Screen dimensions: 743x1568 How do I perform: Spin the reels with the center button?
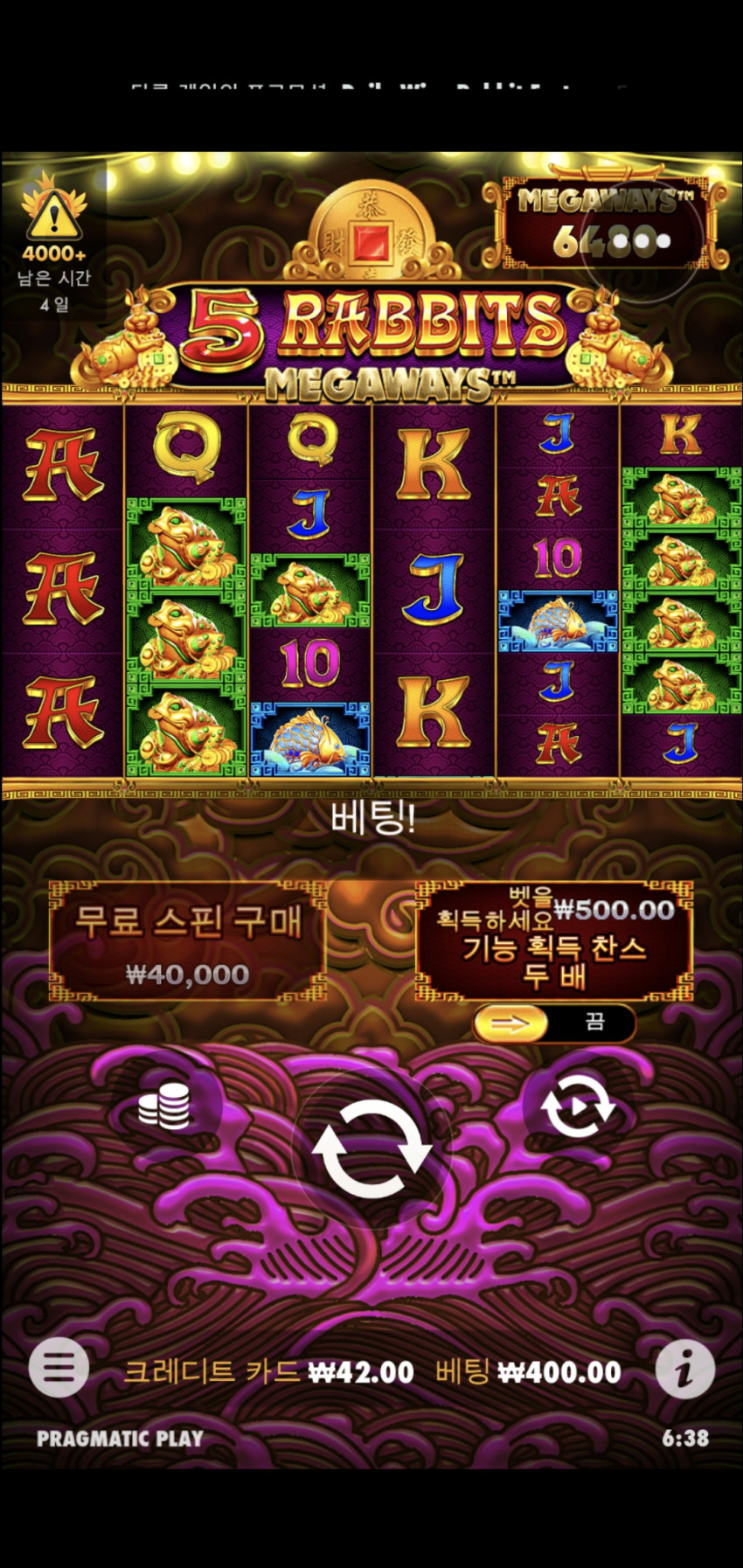click(x=371, y=1148)
